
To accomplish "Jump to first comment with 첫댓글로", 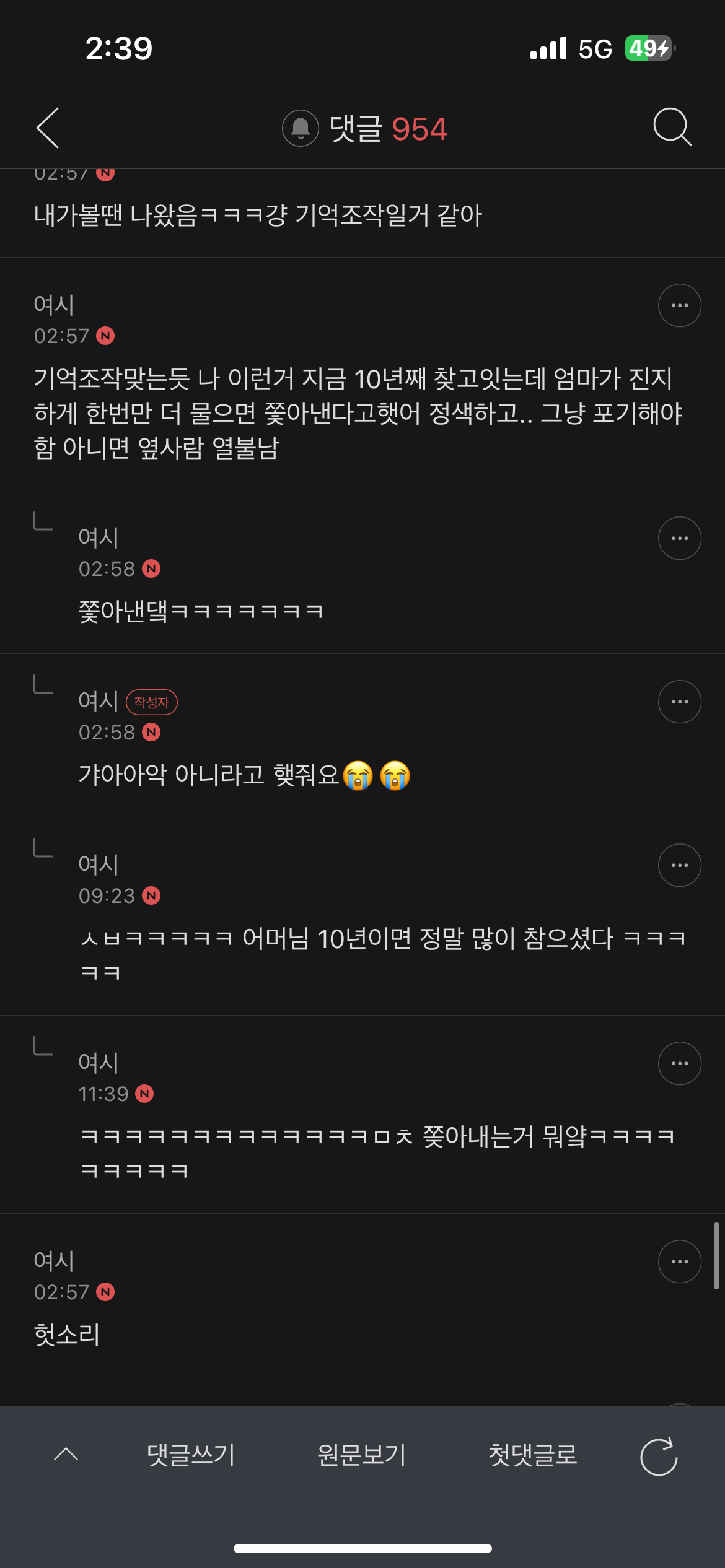I will [533, 1455].
